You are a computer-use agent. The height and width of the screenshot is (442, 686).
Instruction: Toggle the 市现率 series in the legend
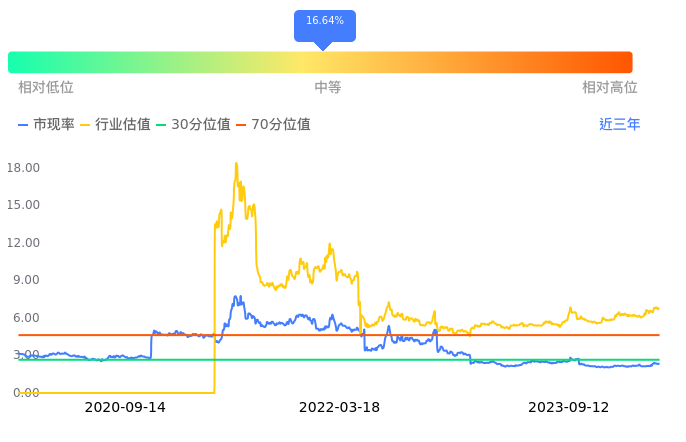(x=46, y=124)
